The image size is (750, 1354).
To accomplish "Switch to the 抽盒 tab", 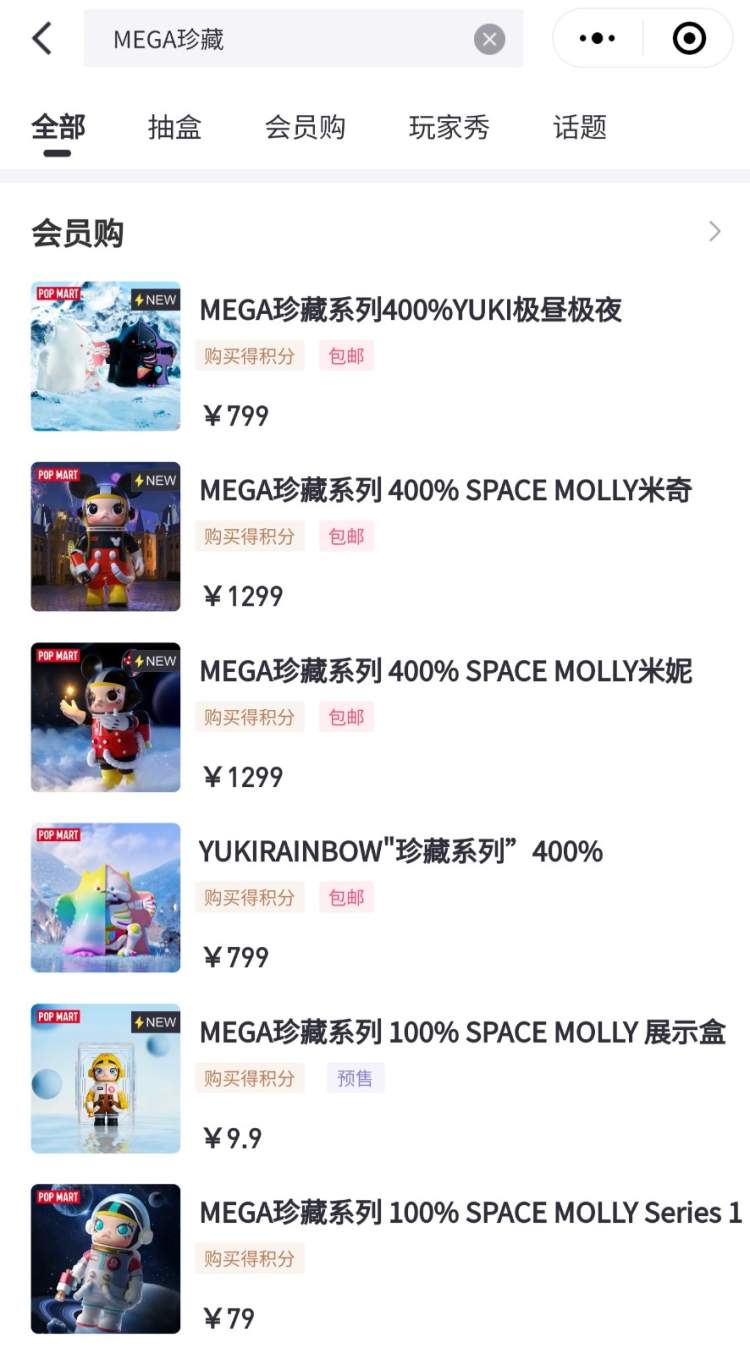I will pyautogui.click(x=175, y=127).
